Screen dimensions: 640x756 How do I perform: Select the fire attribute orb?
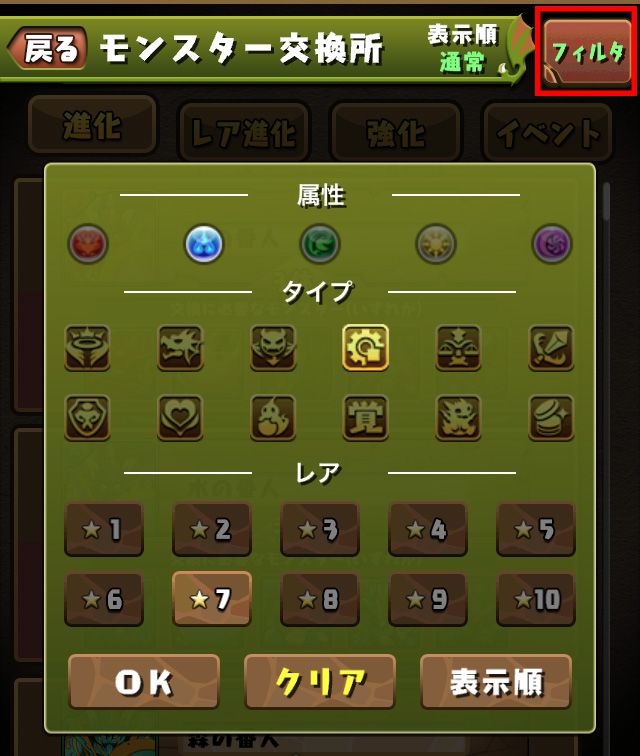88,243
